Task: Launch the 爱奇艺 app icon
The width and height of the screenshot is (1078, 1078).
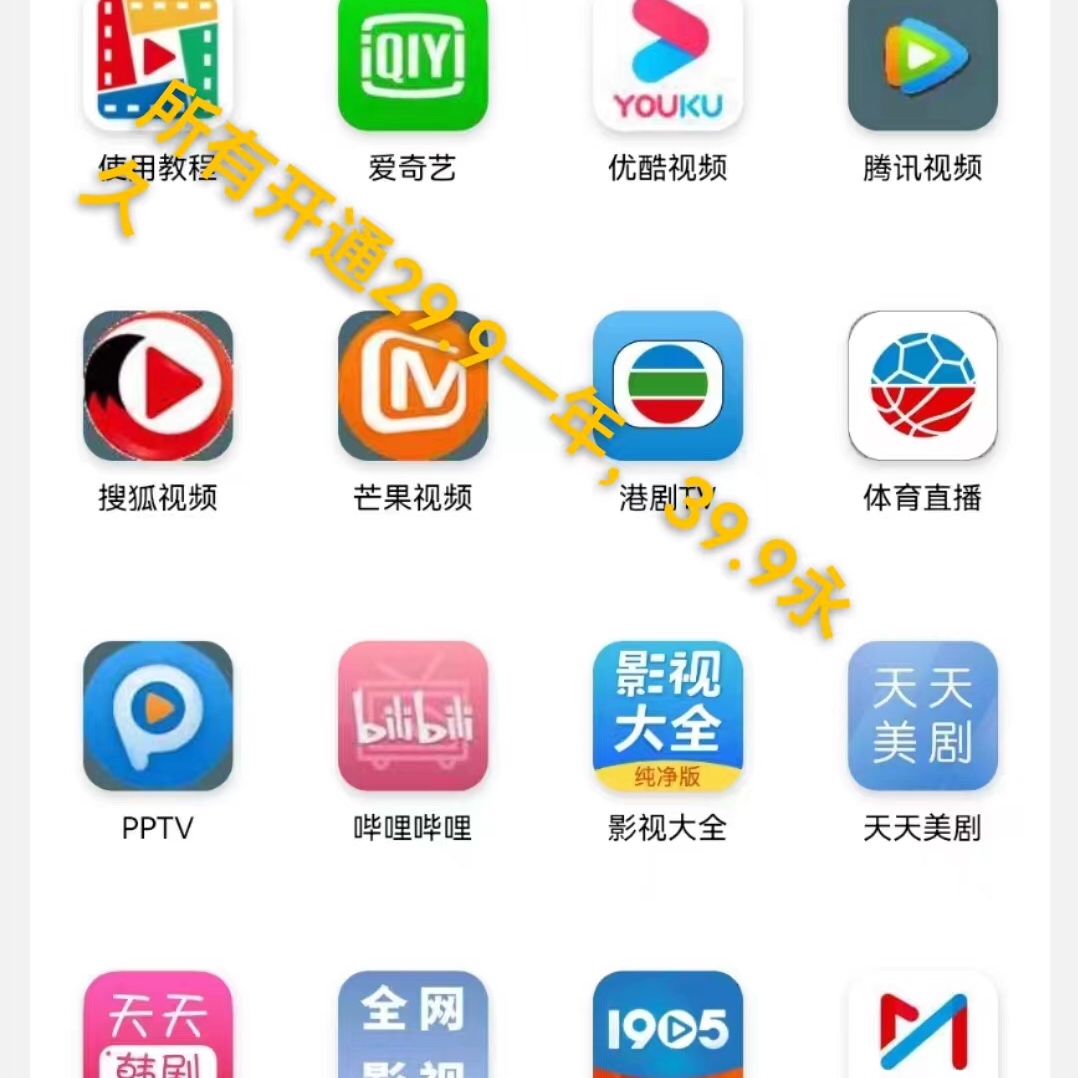Action: (x=412, y=60)
